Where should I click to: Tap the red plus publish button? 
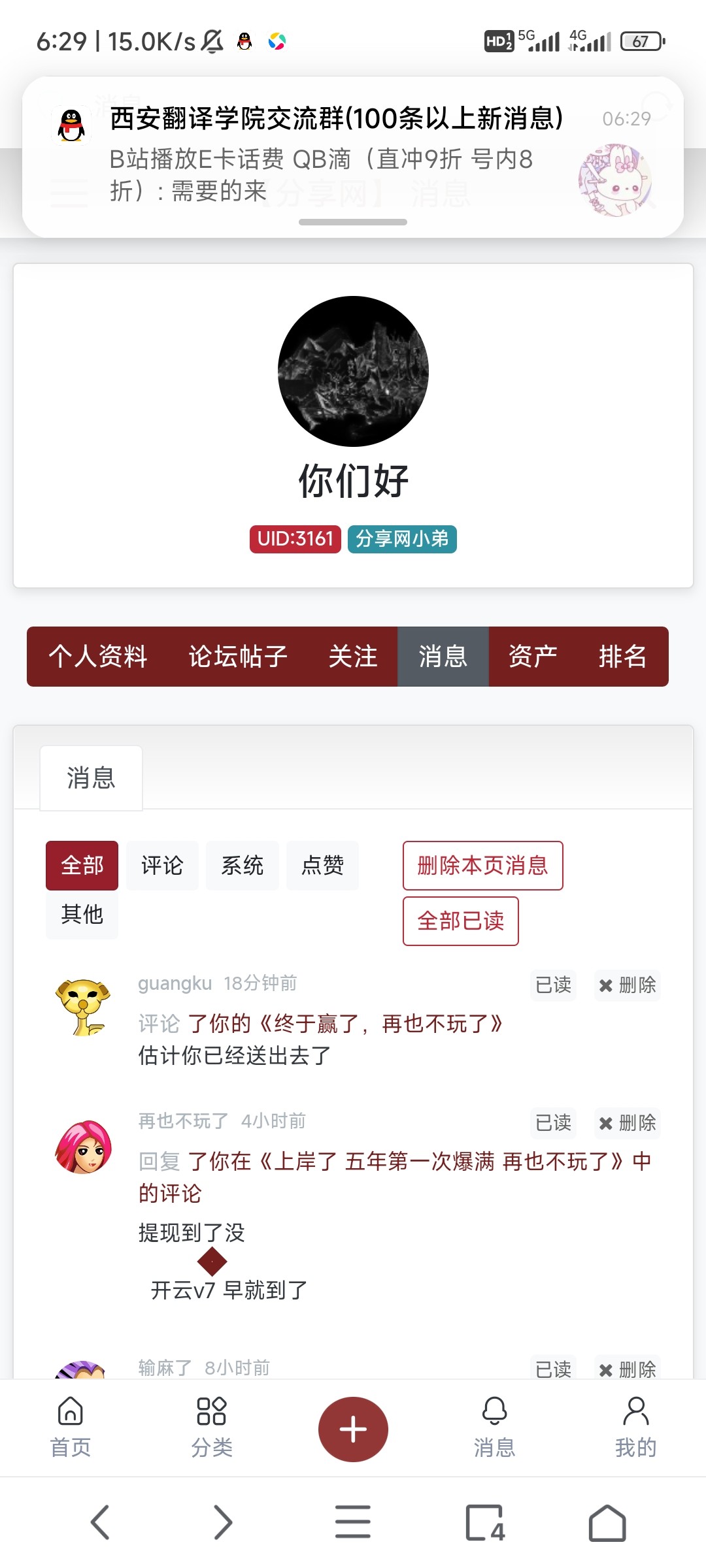pyautogui.click(x=353, y=1428)
